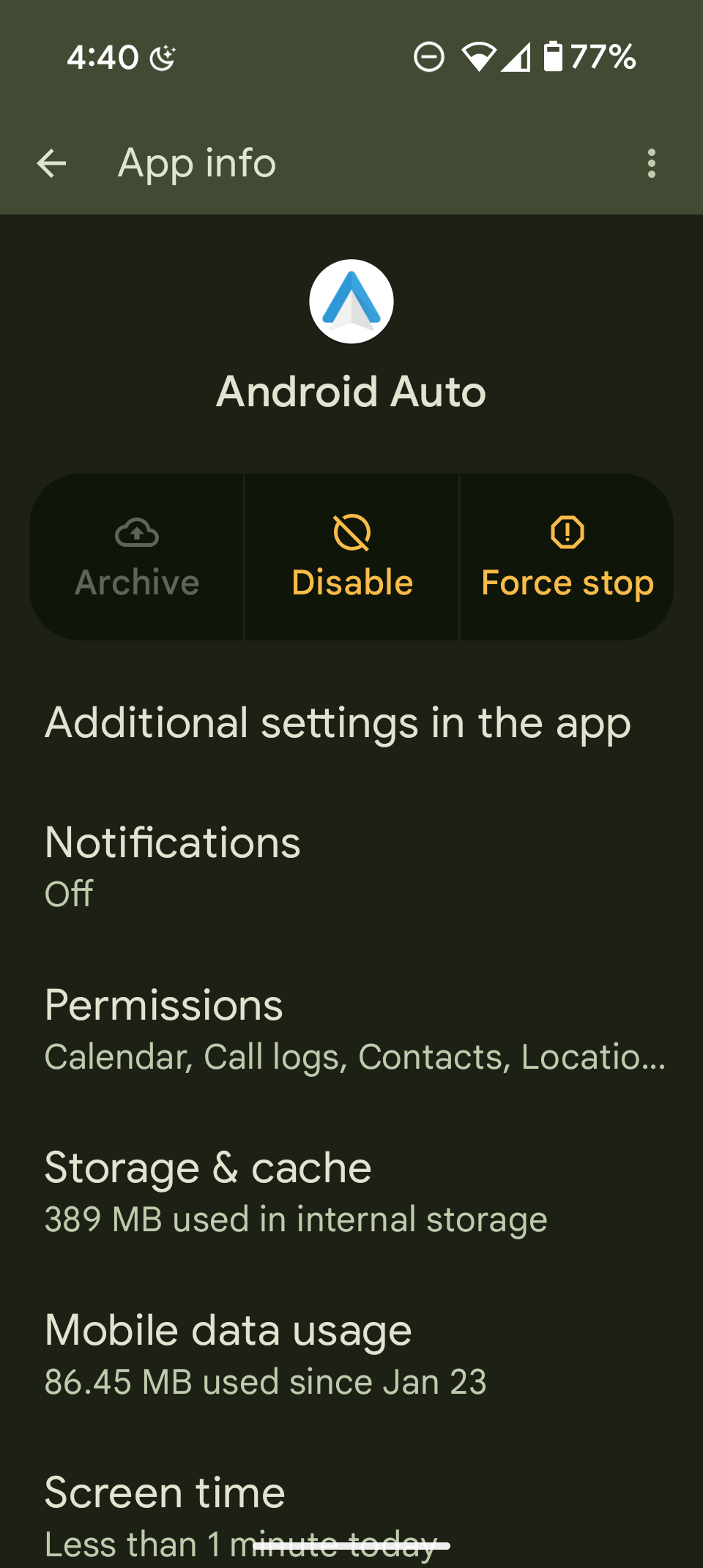Screen dimensions: 703x1568
Task: Tap the Do Not Disturb status icon
Action: pos(429,58)
